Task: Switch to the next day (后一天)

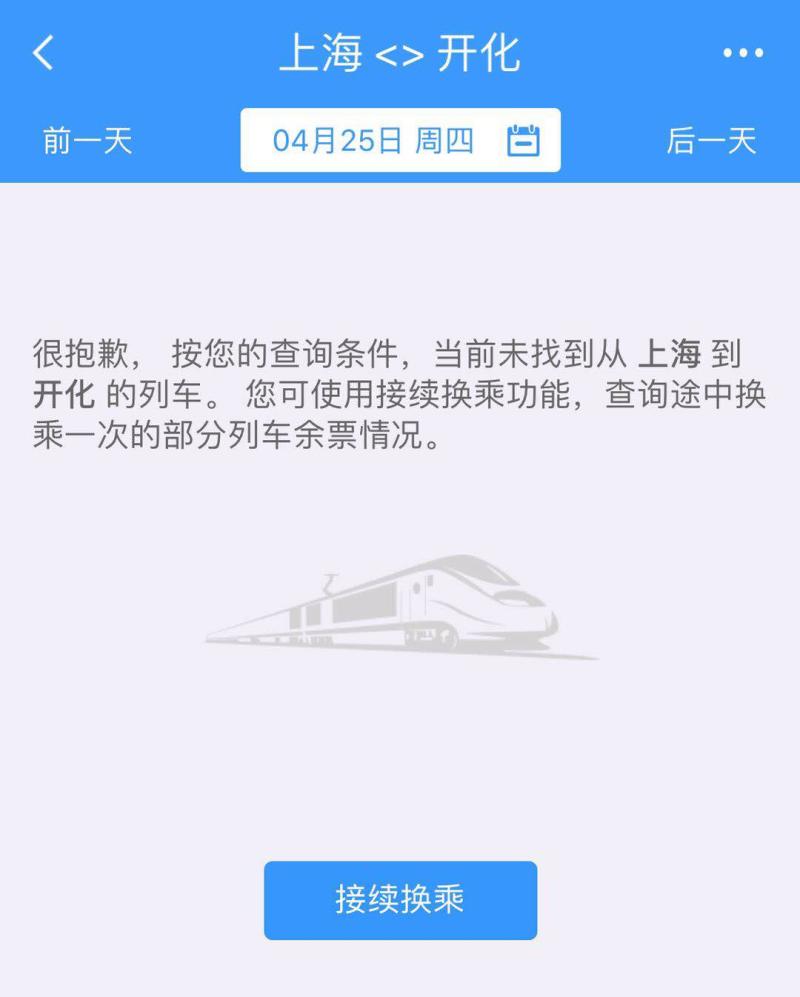Action: click(x=711, y=141)
